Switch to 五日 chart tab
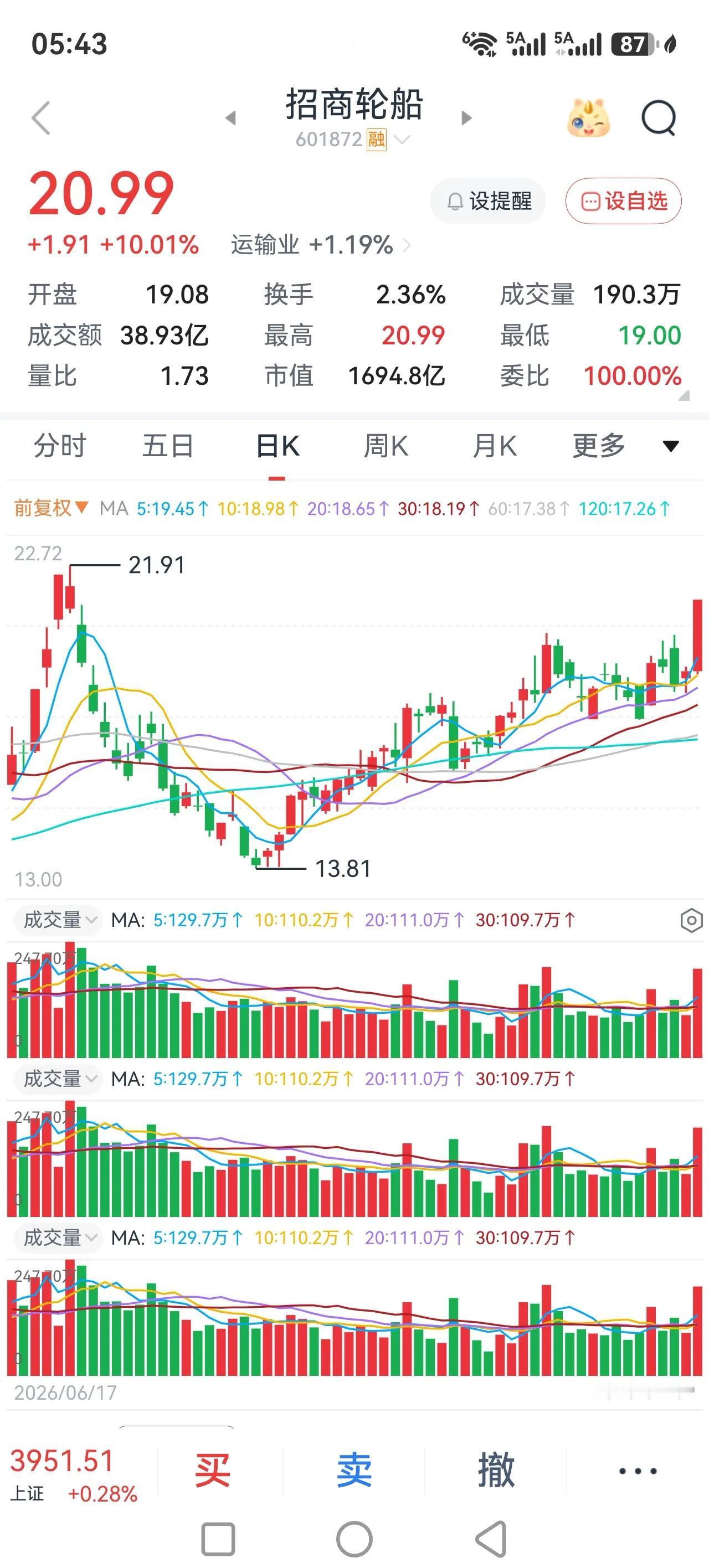This screenshot has height=1568, width=709. [168, 446]
